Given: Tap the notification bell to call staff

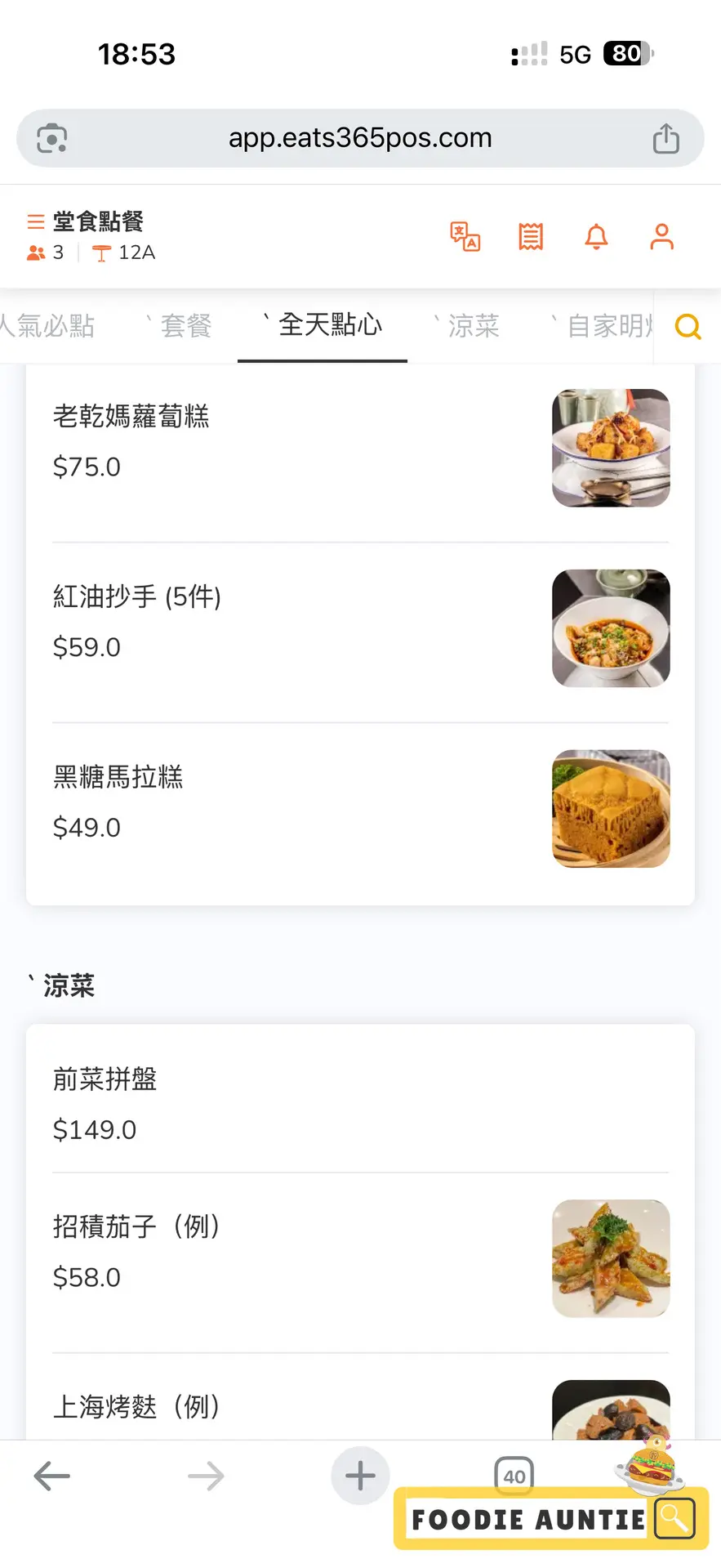Looking at the screenshot, I should click(597, 237).
